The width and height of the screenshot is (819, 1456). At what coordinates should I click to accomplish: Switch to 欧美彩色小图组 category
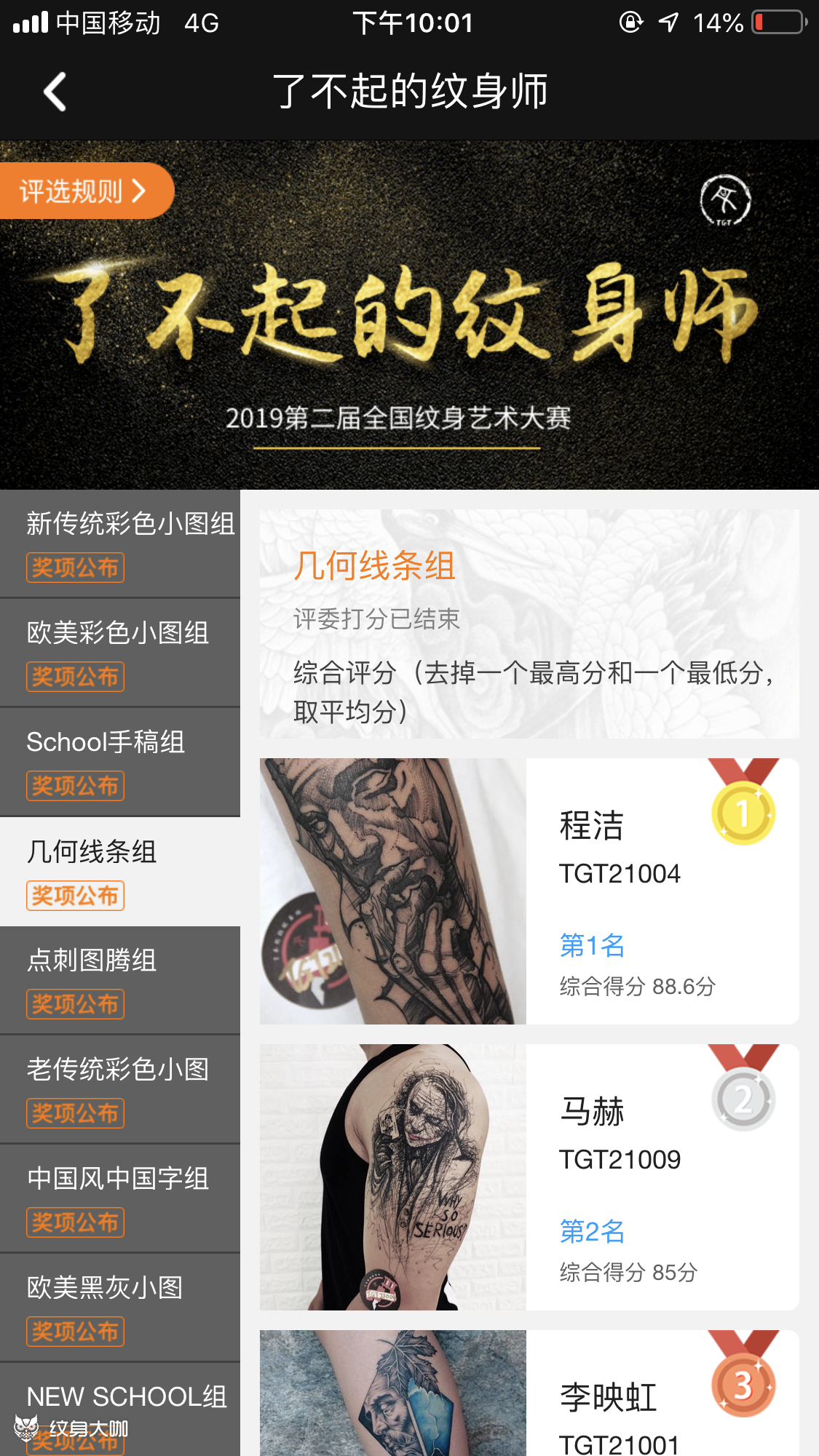120,652
